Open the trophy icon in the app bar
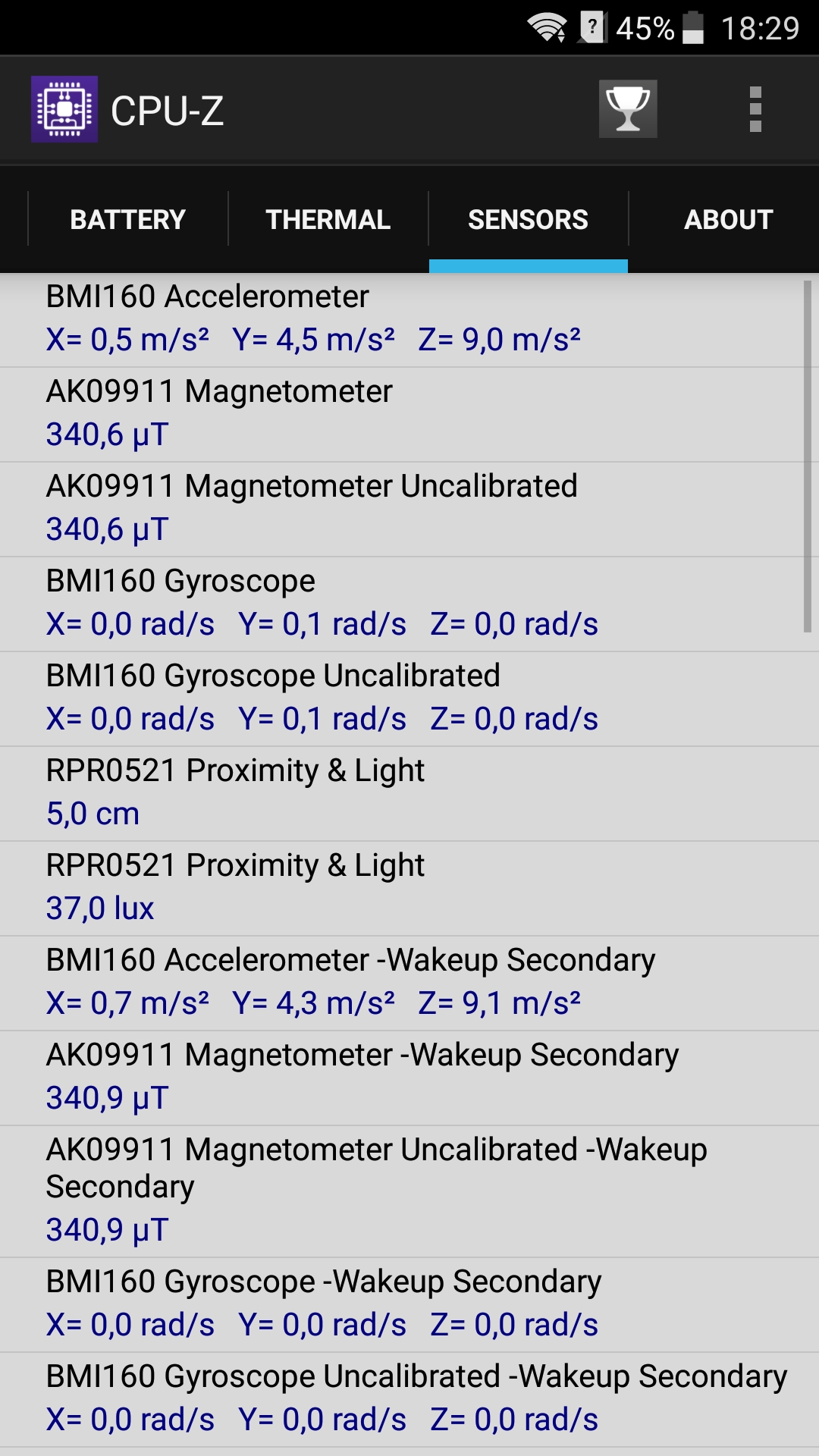Viewport: 819px width, 1456px height. pyautogui.click(x=628, y=109)
